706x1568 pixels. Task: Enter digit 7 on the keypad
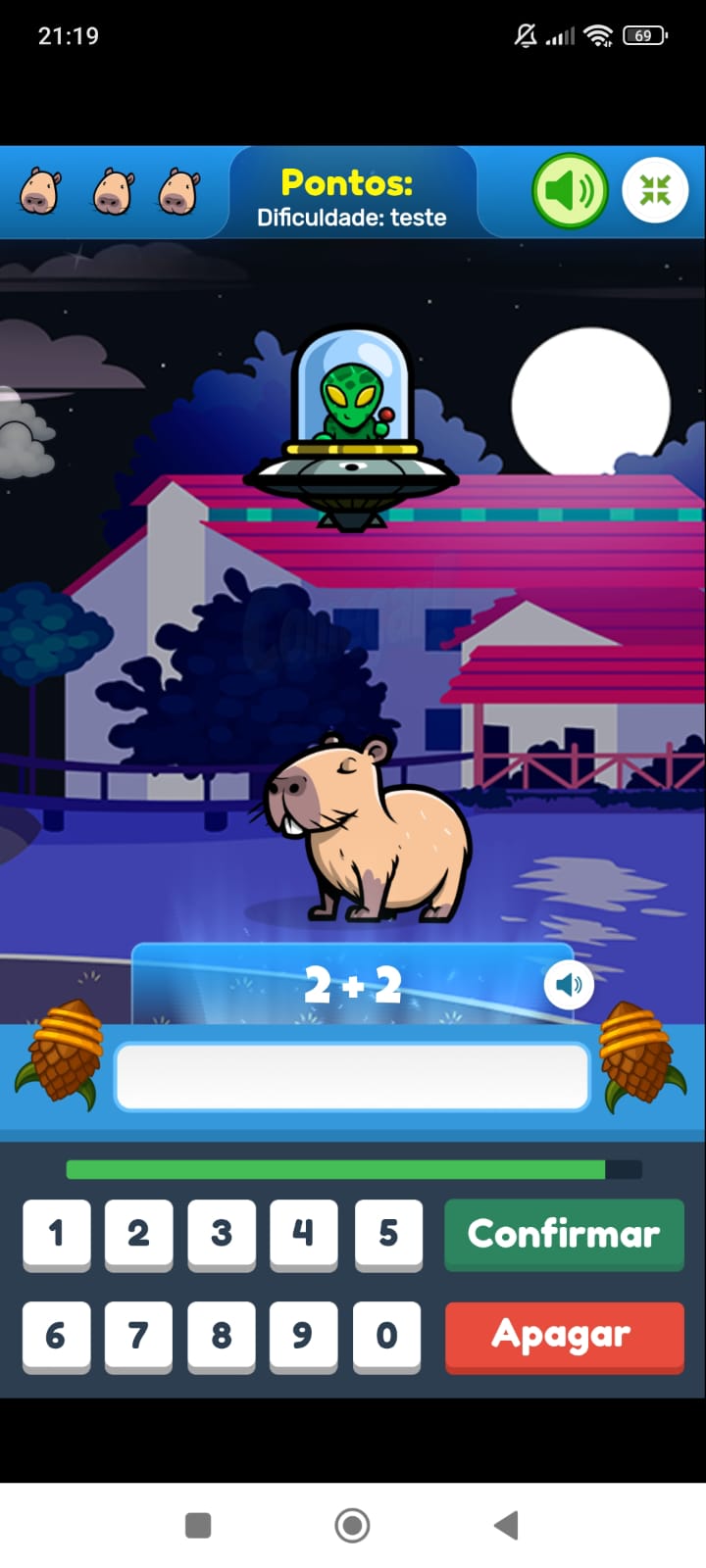pyautogui.click(x=139, y=1335)
